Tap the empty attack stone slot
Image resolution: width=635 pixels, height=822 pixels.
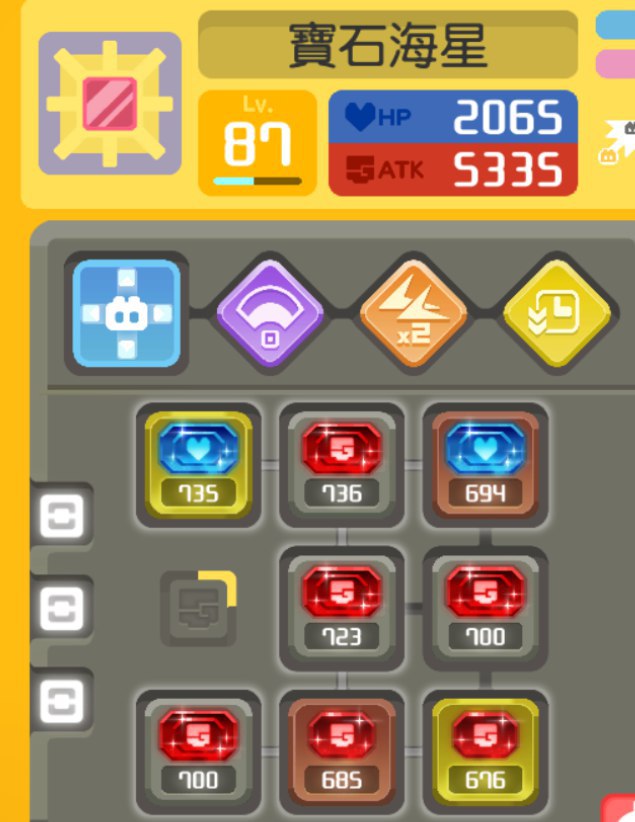click(198, 608)
